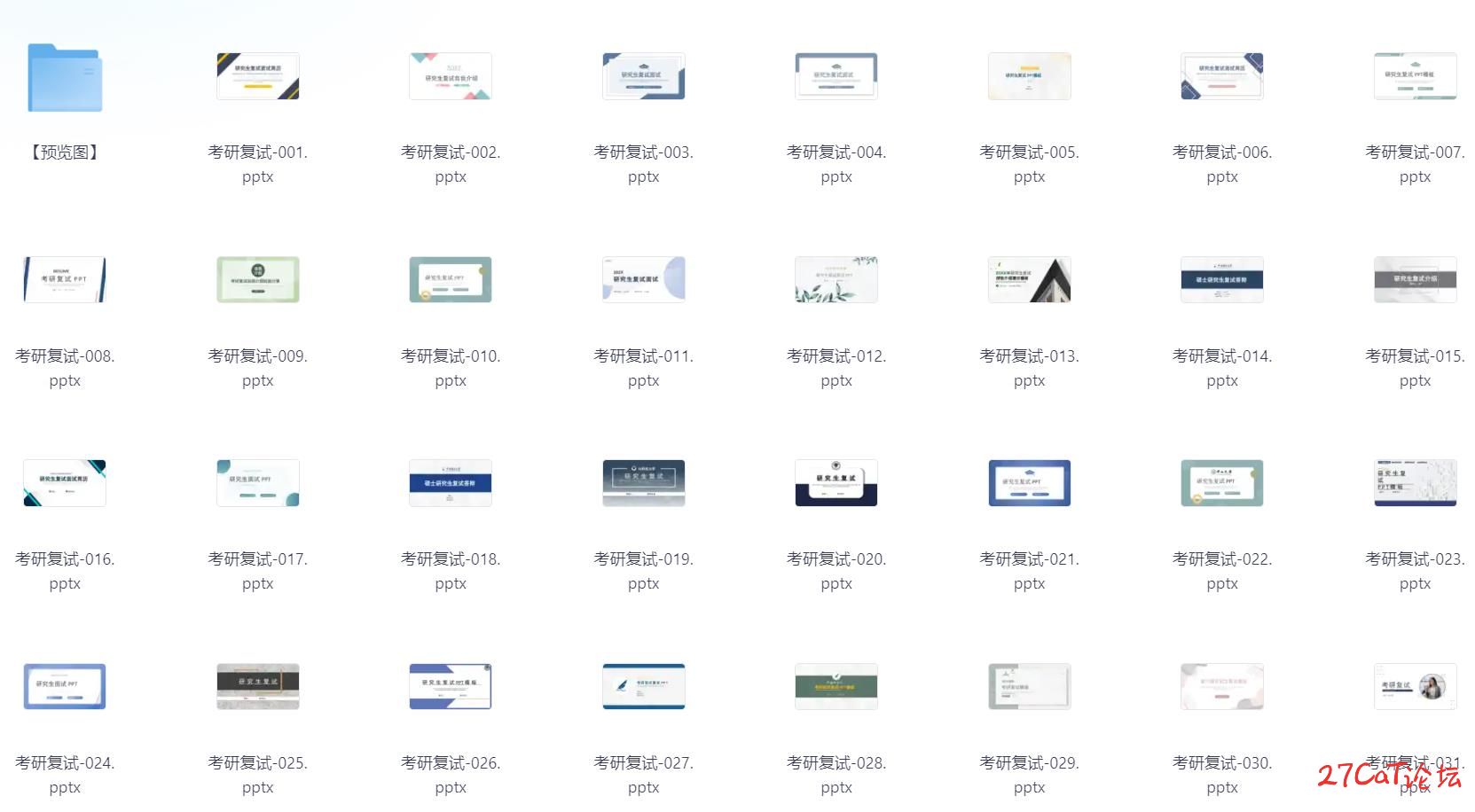
Task: View 考研复试-027.pptx
Action: (x=644, y=687)
